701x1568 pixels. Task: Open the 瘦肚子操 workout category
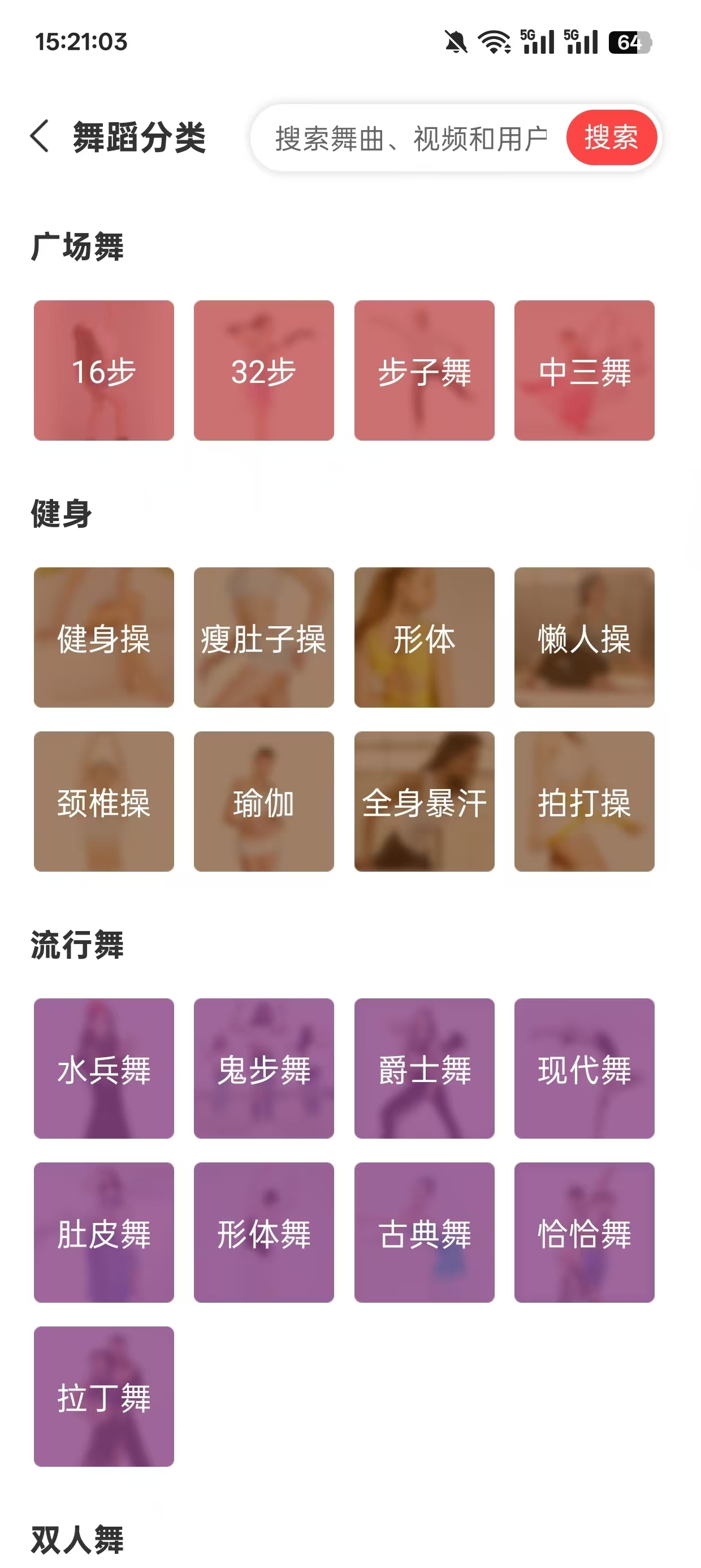click(x=263, y=637)
